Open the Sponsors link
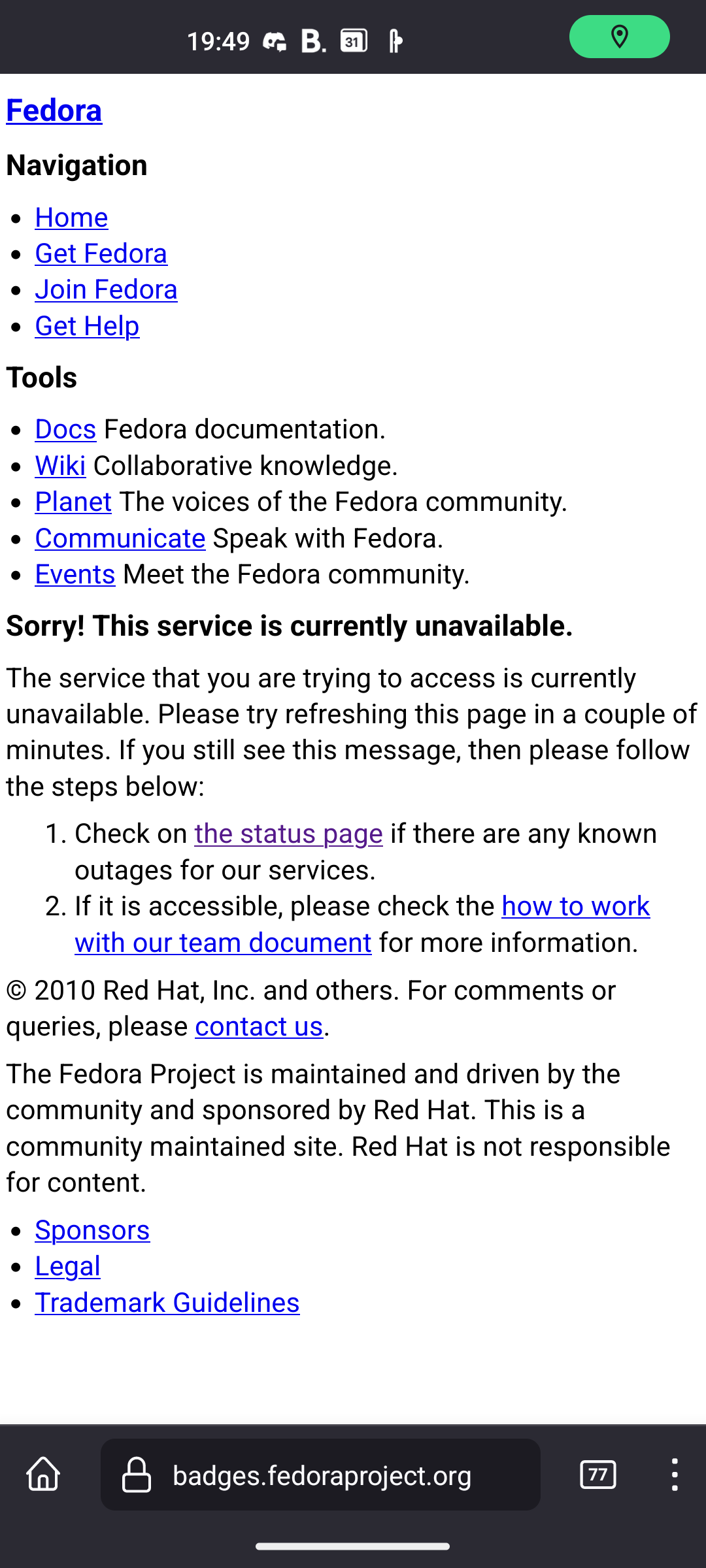The image size is (706, 1568). point(92,1230)
